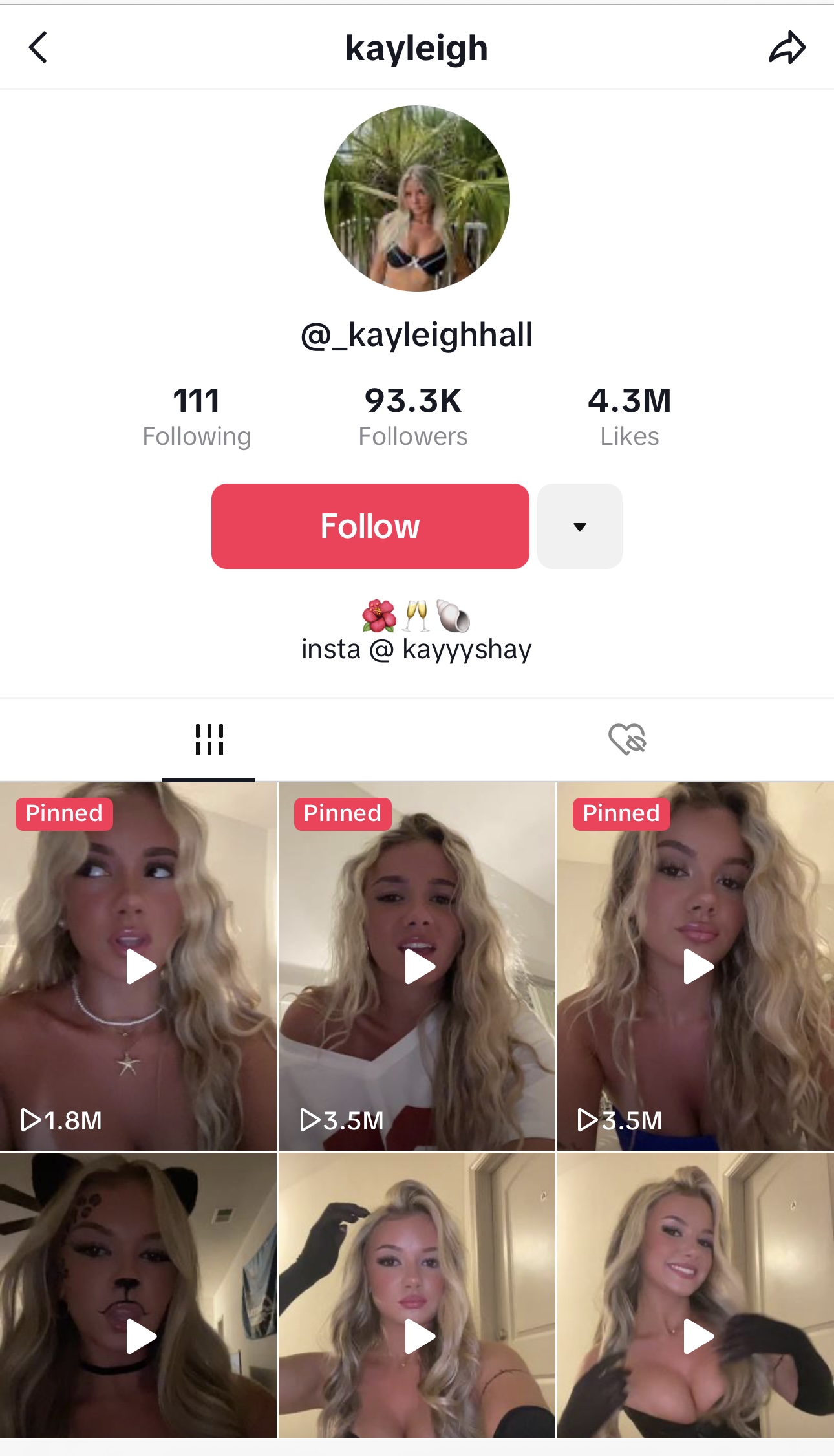Go back using the top arrow
The height and width of the screenshot is (1456, 834).
[x=38, y=48]
